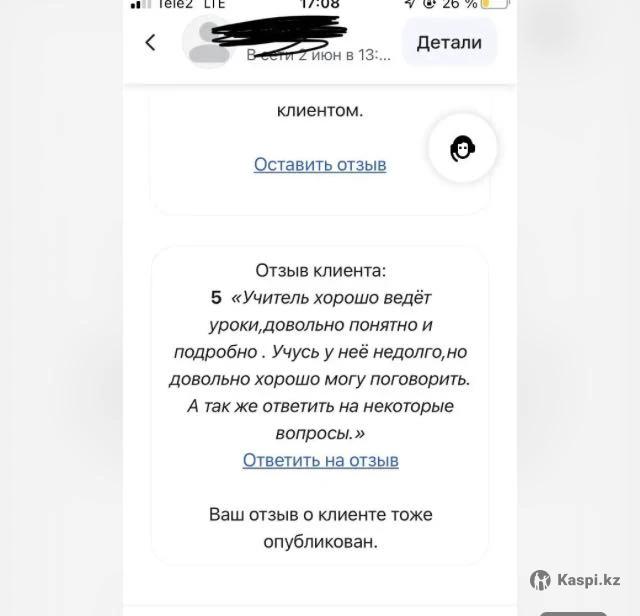The width and height of the screenshot is (640, 616).
Task: Open the contact's profile avatar
Action: pyautogui.click(x=207, y=42)
